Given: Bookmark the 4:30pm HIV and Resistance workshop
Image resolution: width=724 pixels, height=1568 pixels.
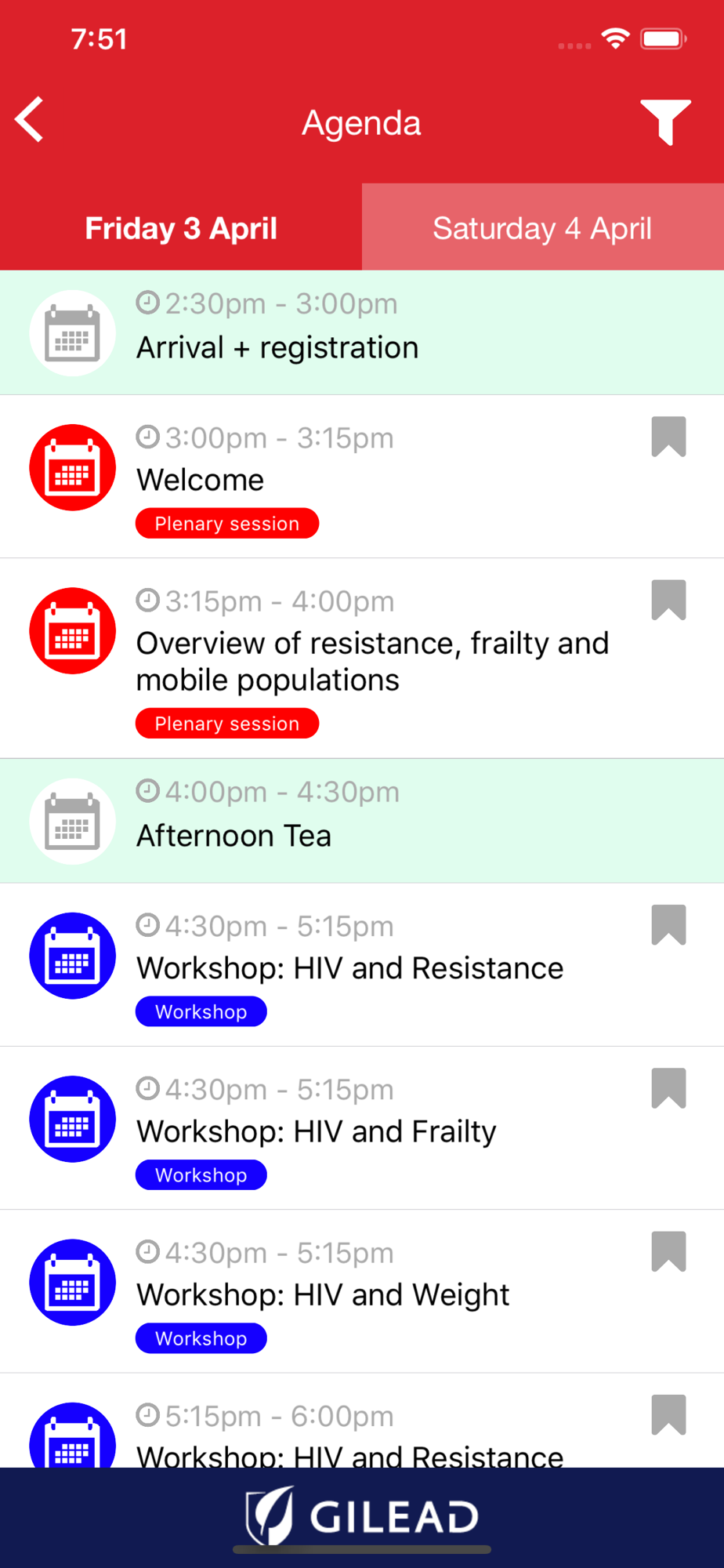Looking at the screenshot, I should coord(668,925).
